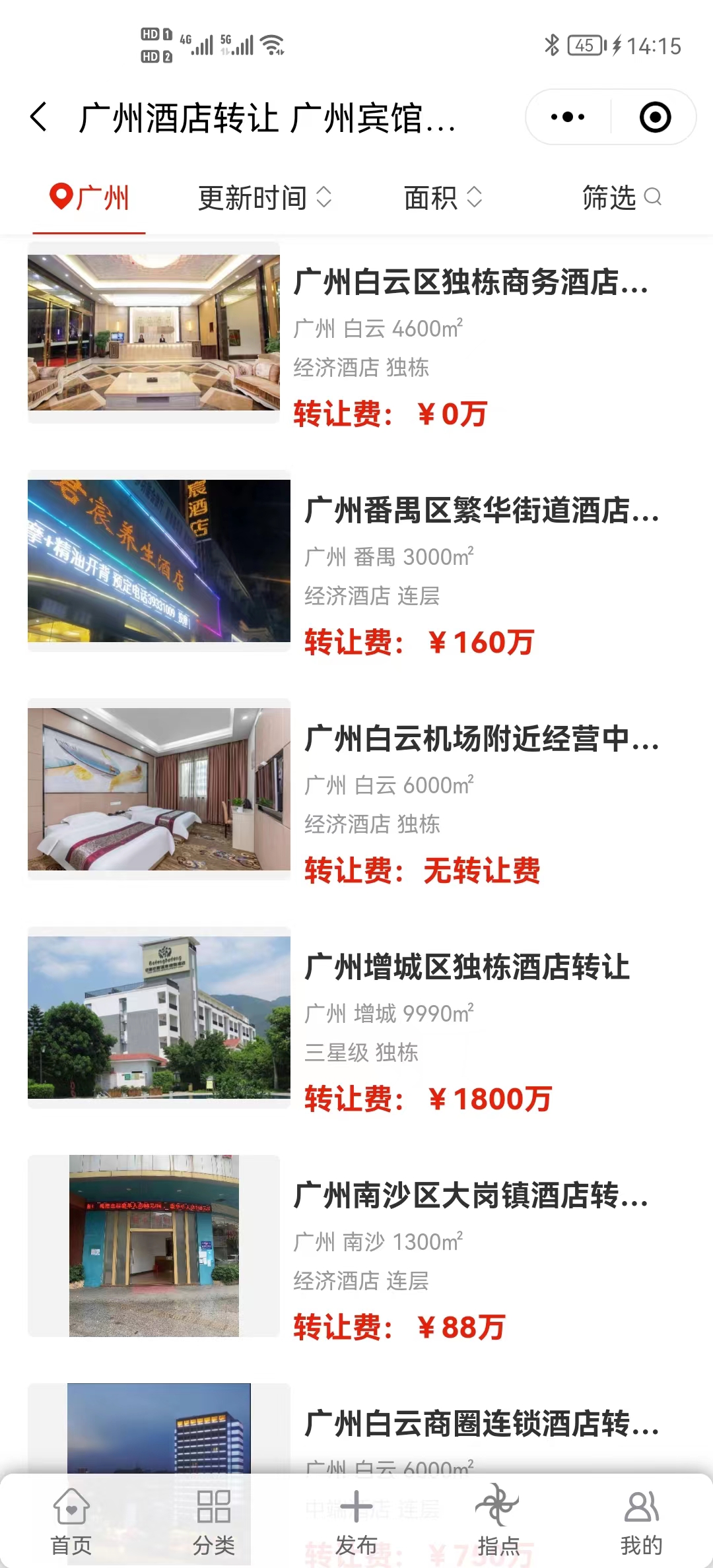
Task: Open the 广州白云商圈连锁酒店 listing
Action: [481, 1424]
